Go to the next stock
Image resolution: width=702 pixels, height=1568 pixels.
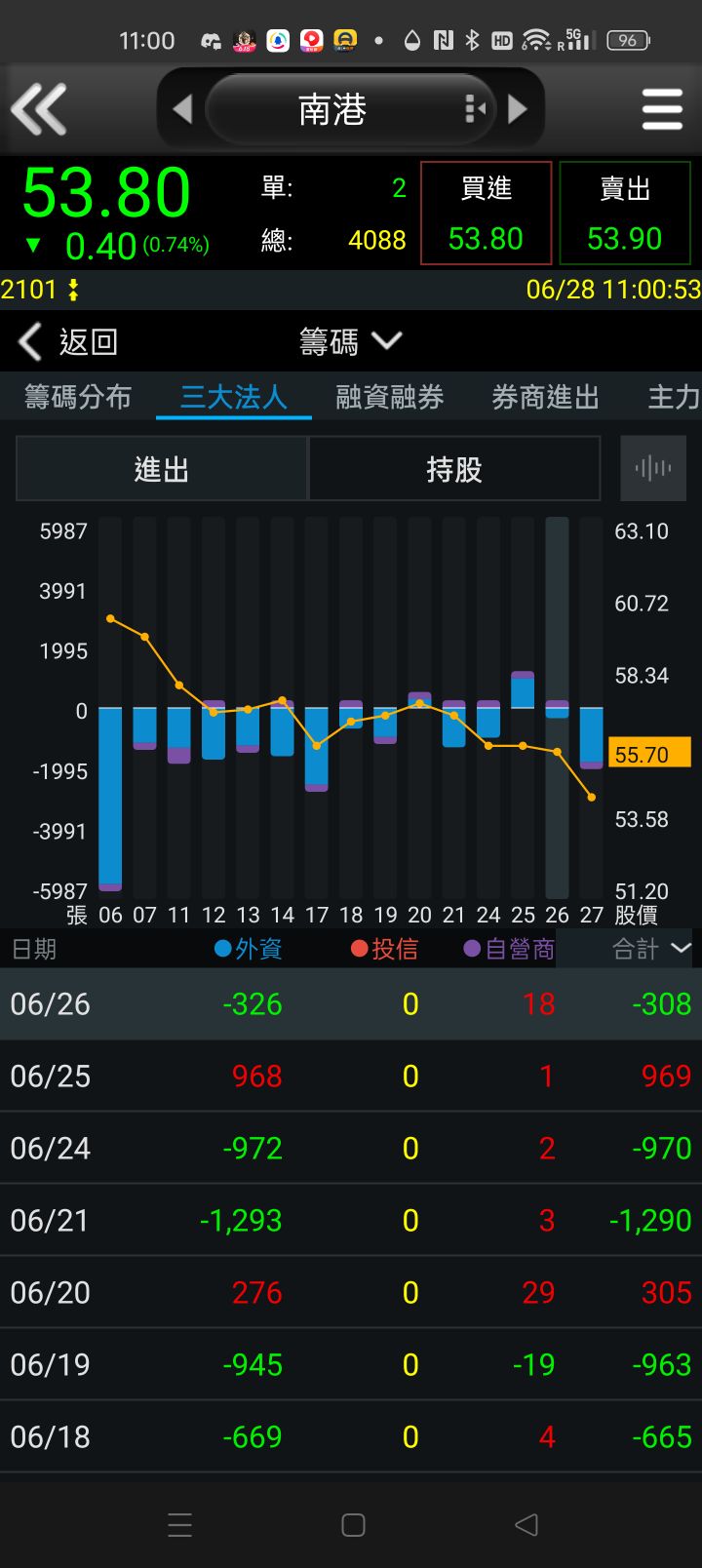coord(518,109)
